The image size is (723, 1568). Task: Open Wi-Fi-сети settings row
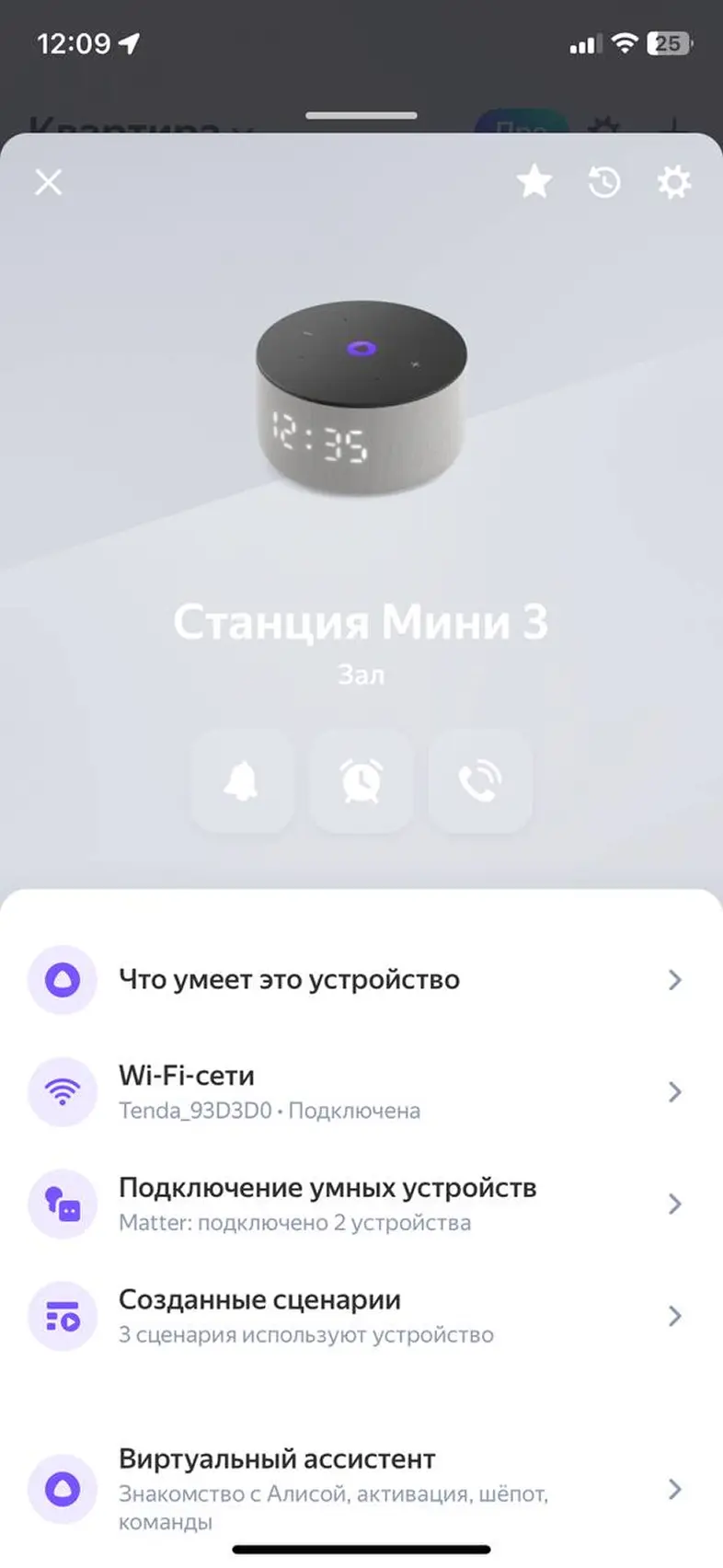click(361, 1092)
